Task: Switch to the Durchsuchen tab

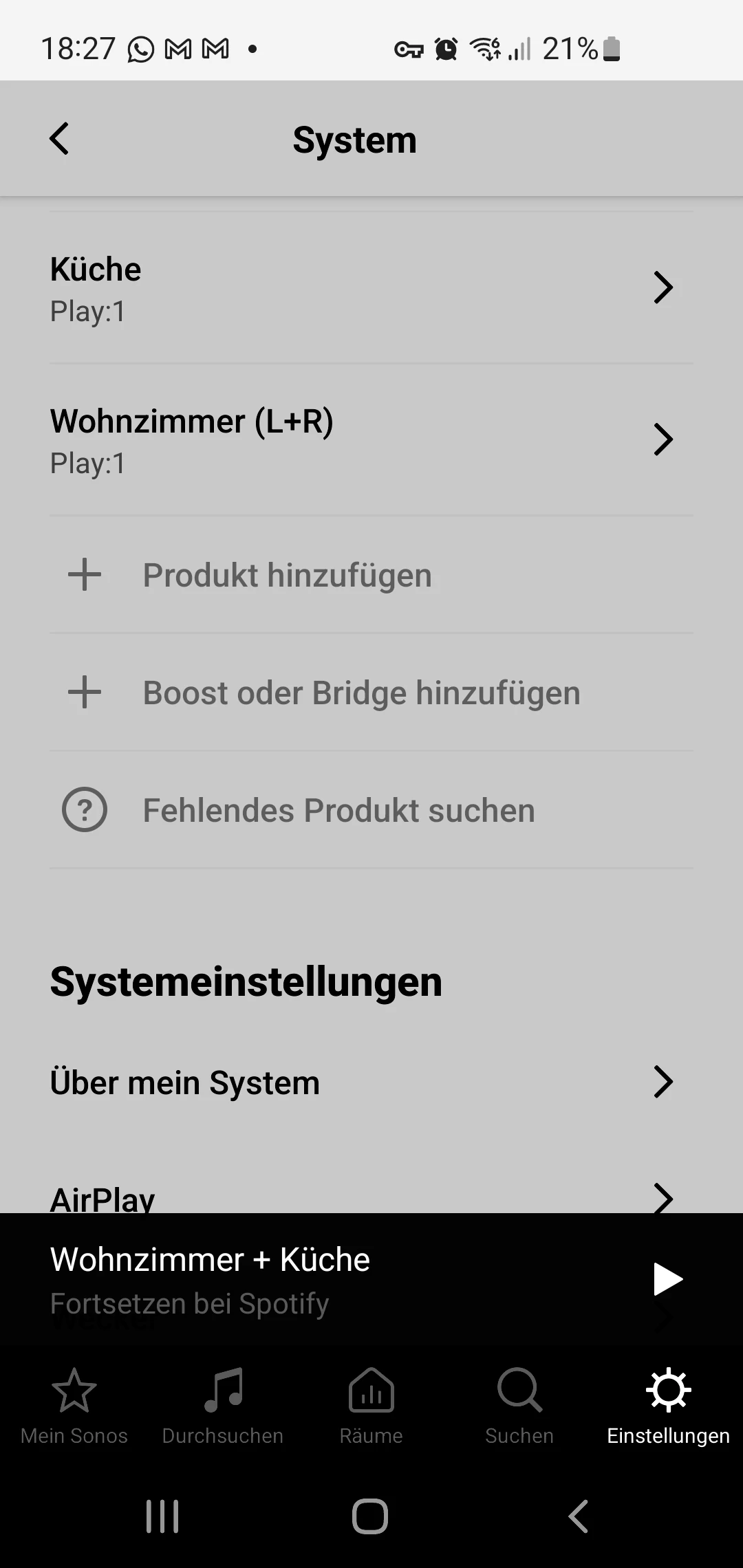Action: point(223,1406)
